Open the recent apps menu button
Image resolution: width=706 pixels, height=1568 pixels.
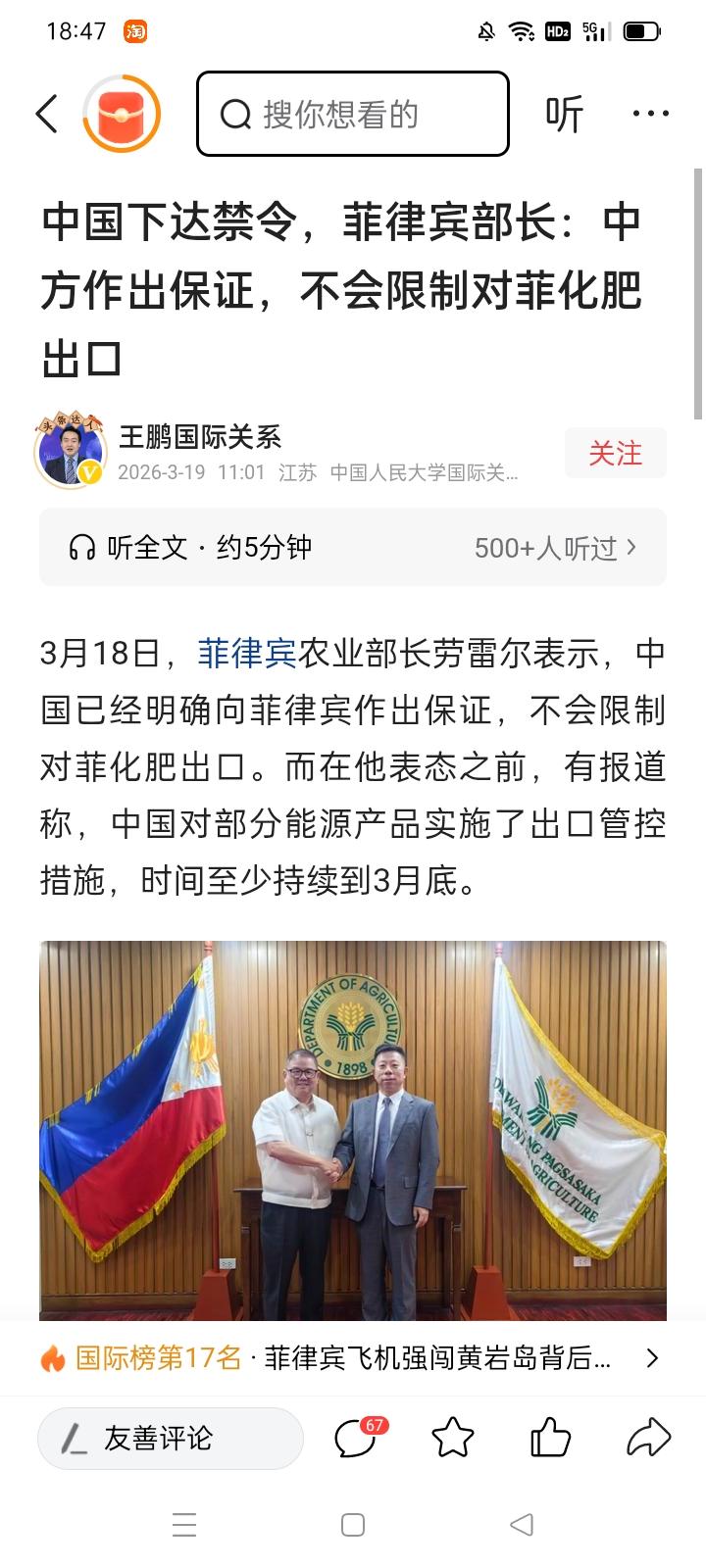pyautogui.click(x=183, y=1525)
